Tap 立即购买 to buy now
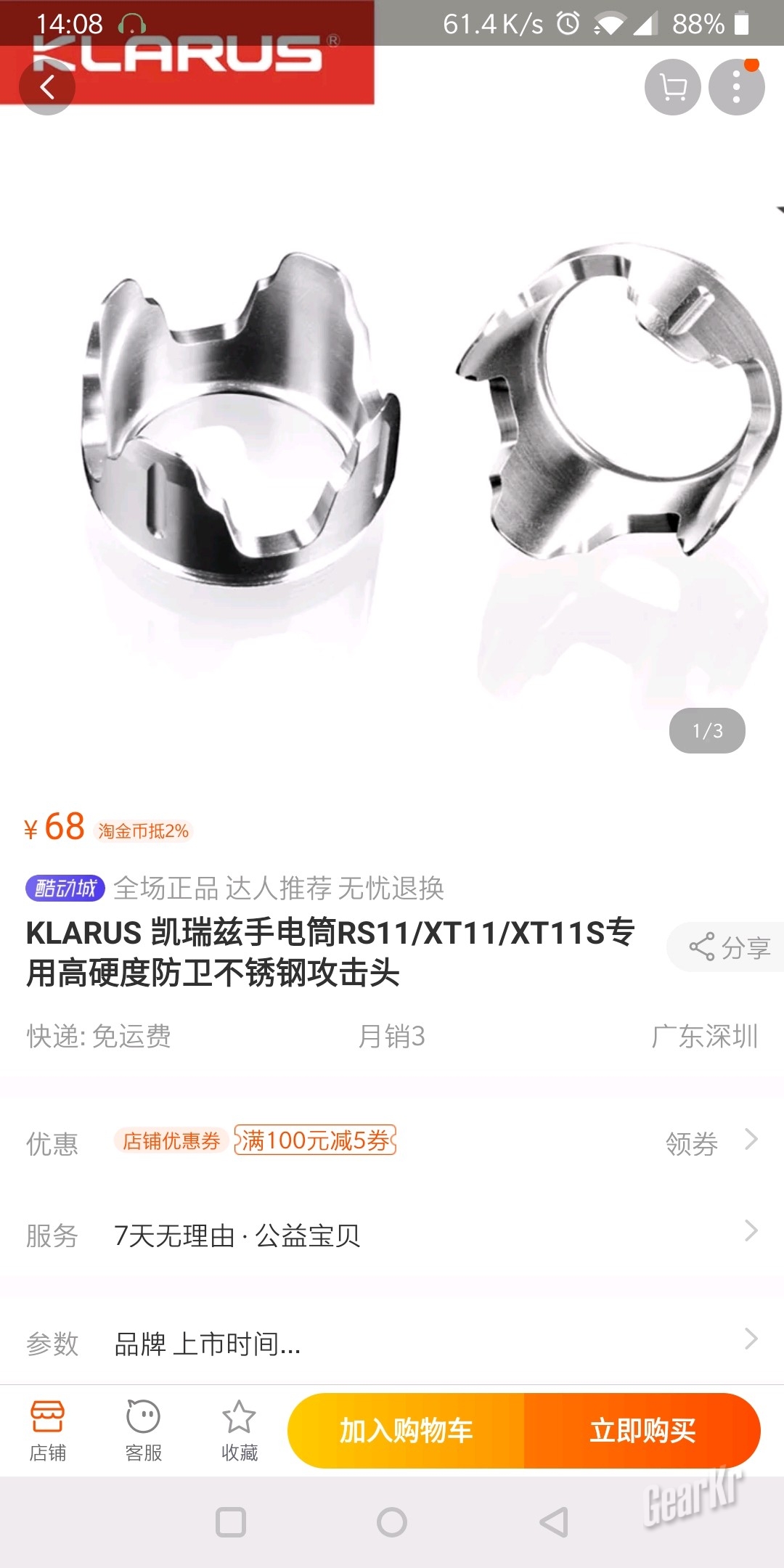 coord(642,1431)
